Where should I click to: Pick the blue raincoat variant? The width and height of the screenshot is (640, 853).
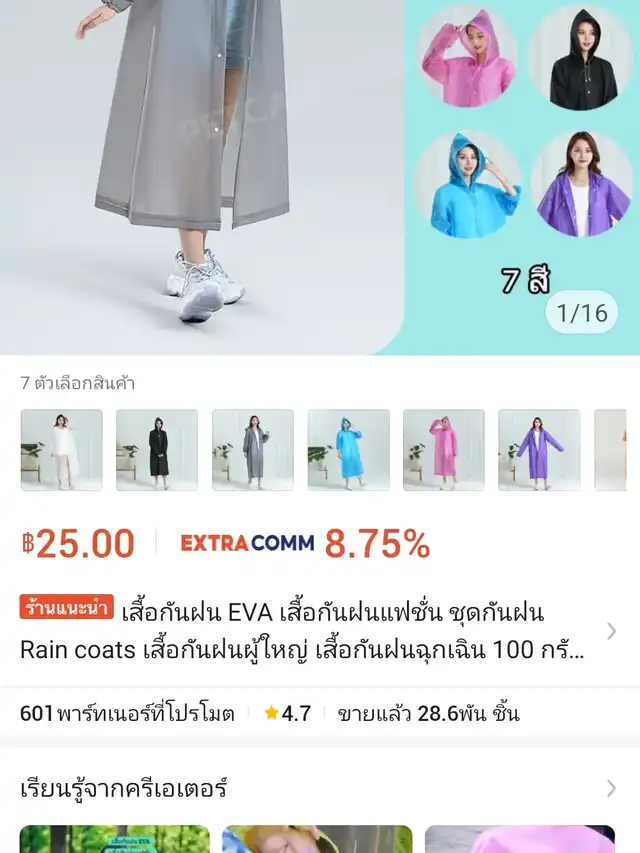pyautogui.click(x=348, y=450)
